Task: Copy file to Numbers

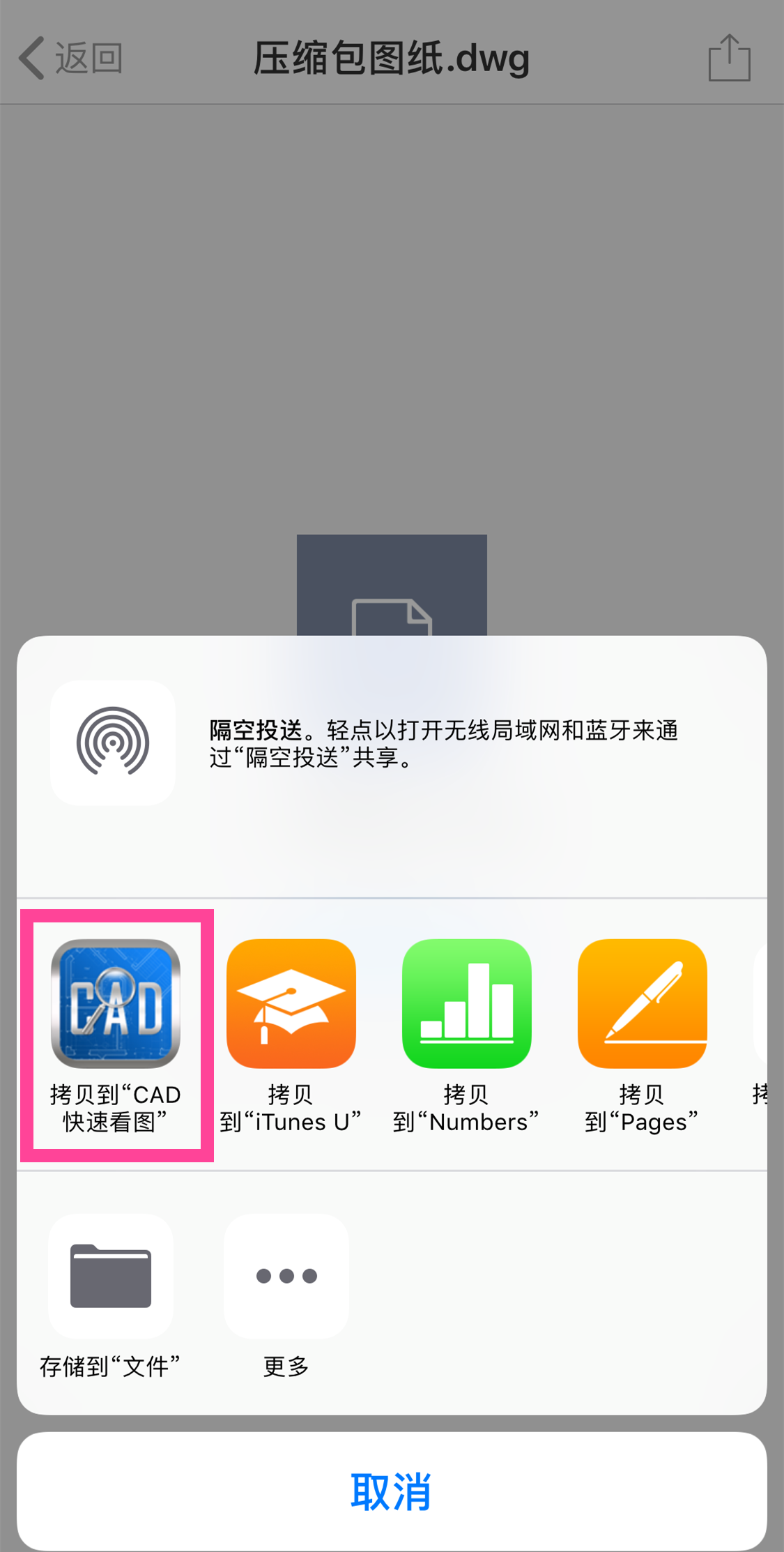Action: [467, 1004]
